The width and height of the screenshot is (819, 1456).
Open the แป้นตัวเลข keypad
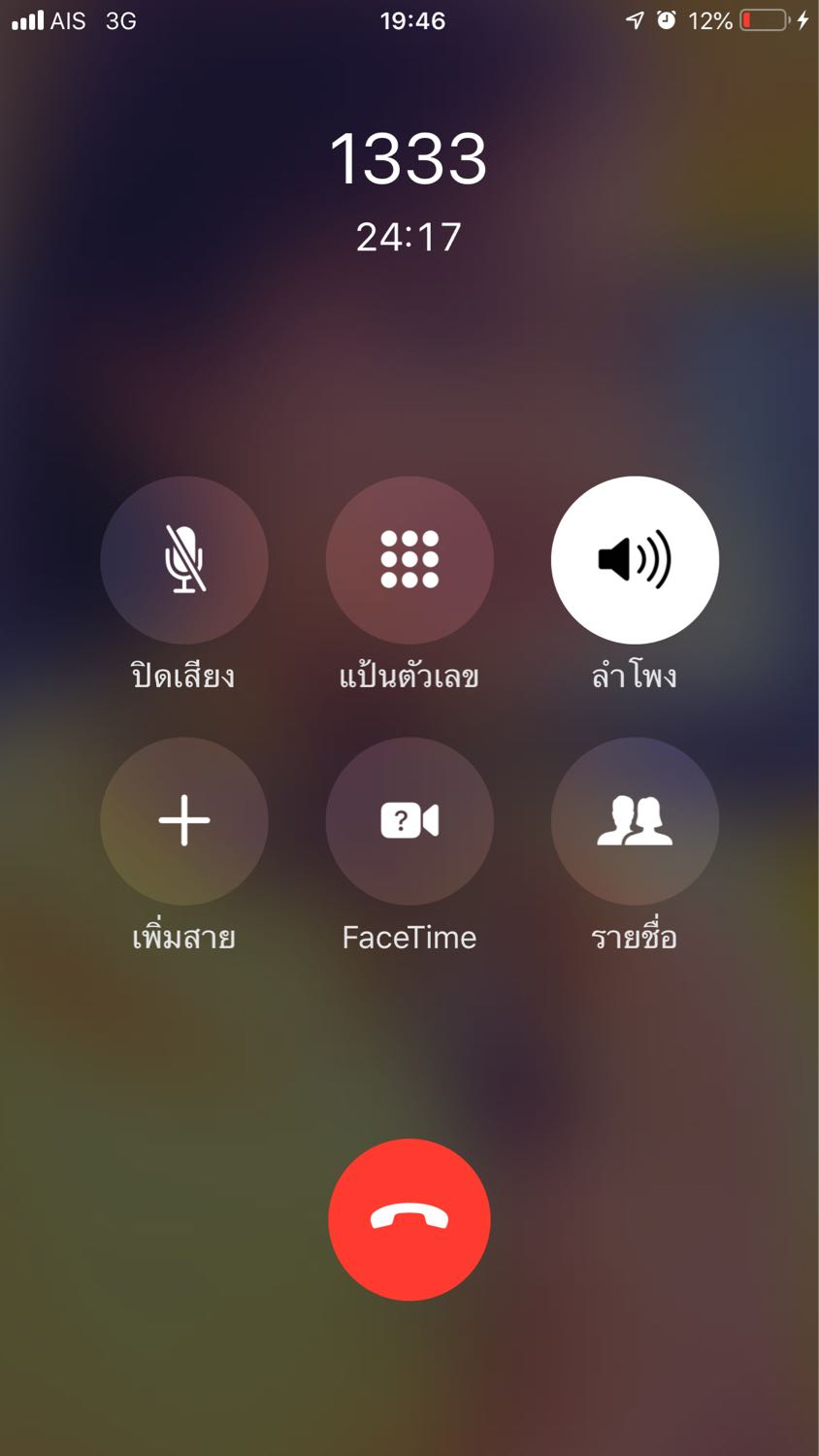[x=409, y=560]
